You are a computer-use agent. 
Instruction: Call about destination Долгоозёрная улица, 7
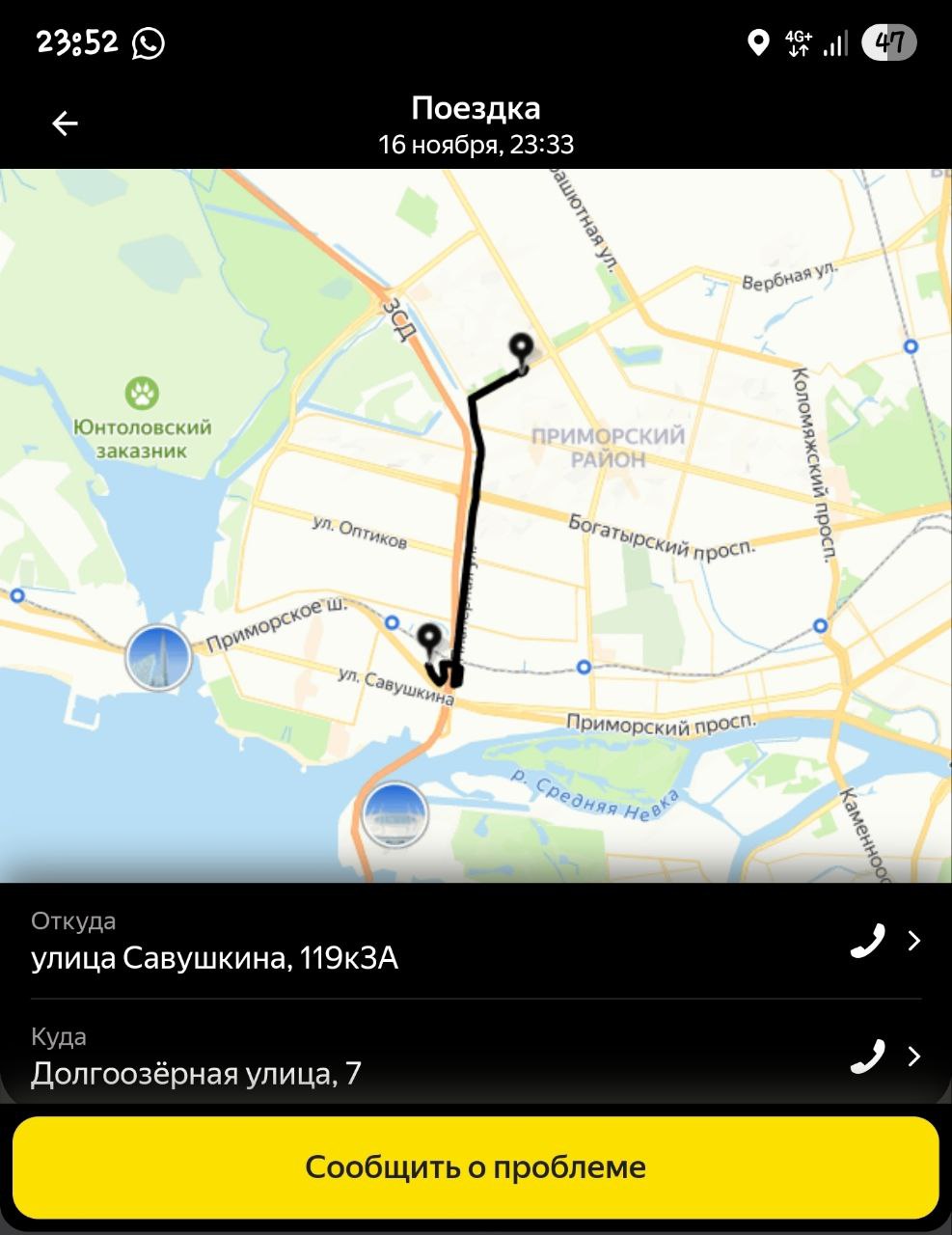(867, 1057)
